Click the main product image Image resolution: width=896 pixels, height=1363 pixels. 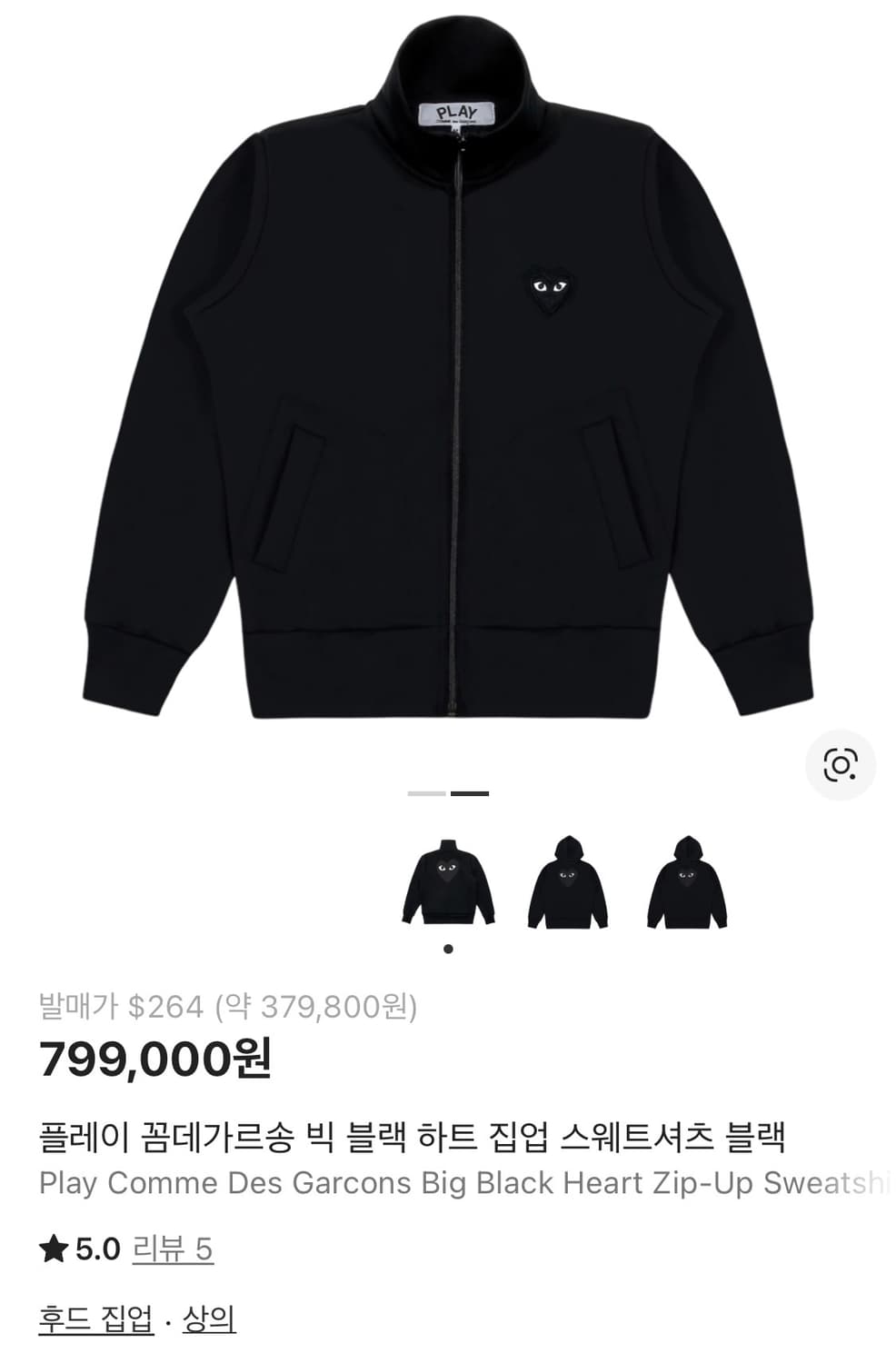pos(448,382)
